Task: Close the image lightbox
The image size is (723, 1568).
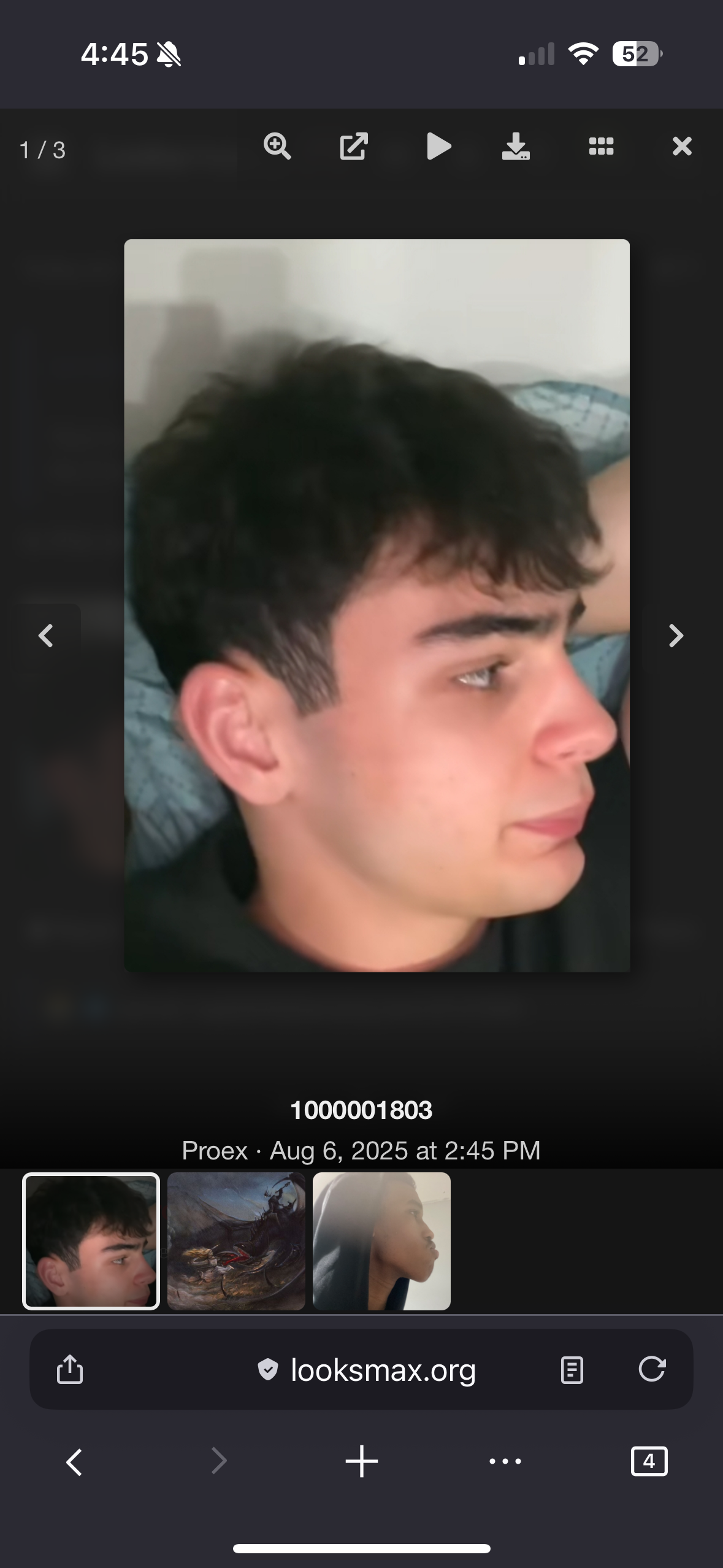Action: [x=682, y=147]
